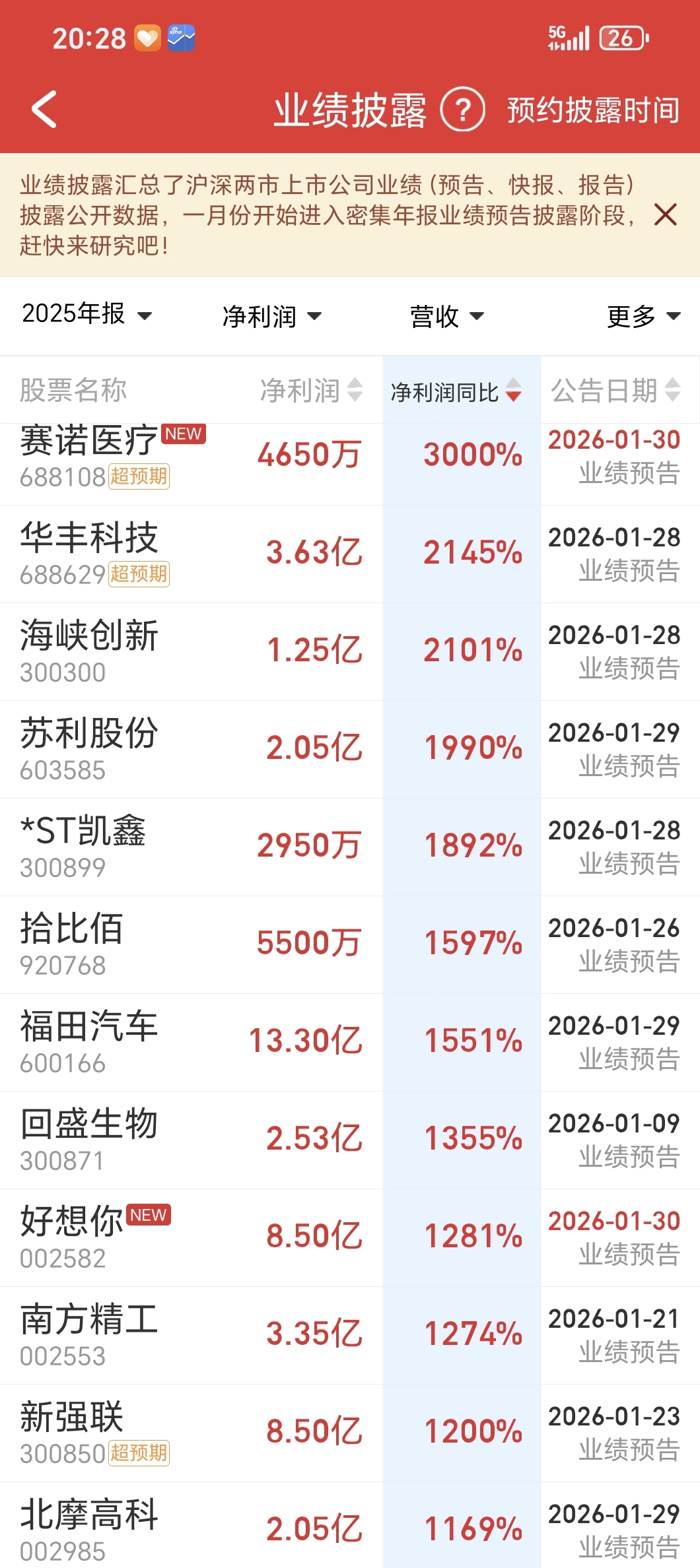
Task: Dismiss the yellow notice banner
Action: coord(665,214)
